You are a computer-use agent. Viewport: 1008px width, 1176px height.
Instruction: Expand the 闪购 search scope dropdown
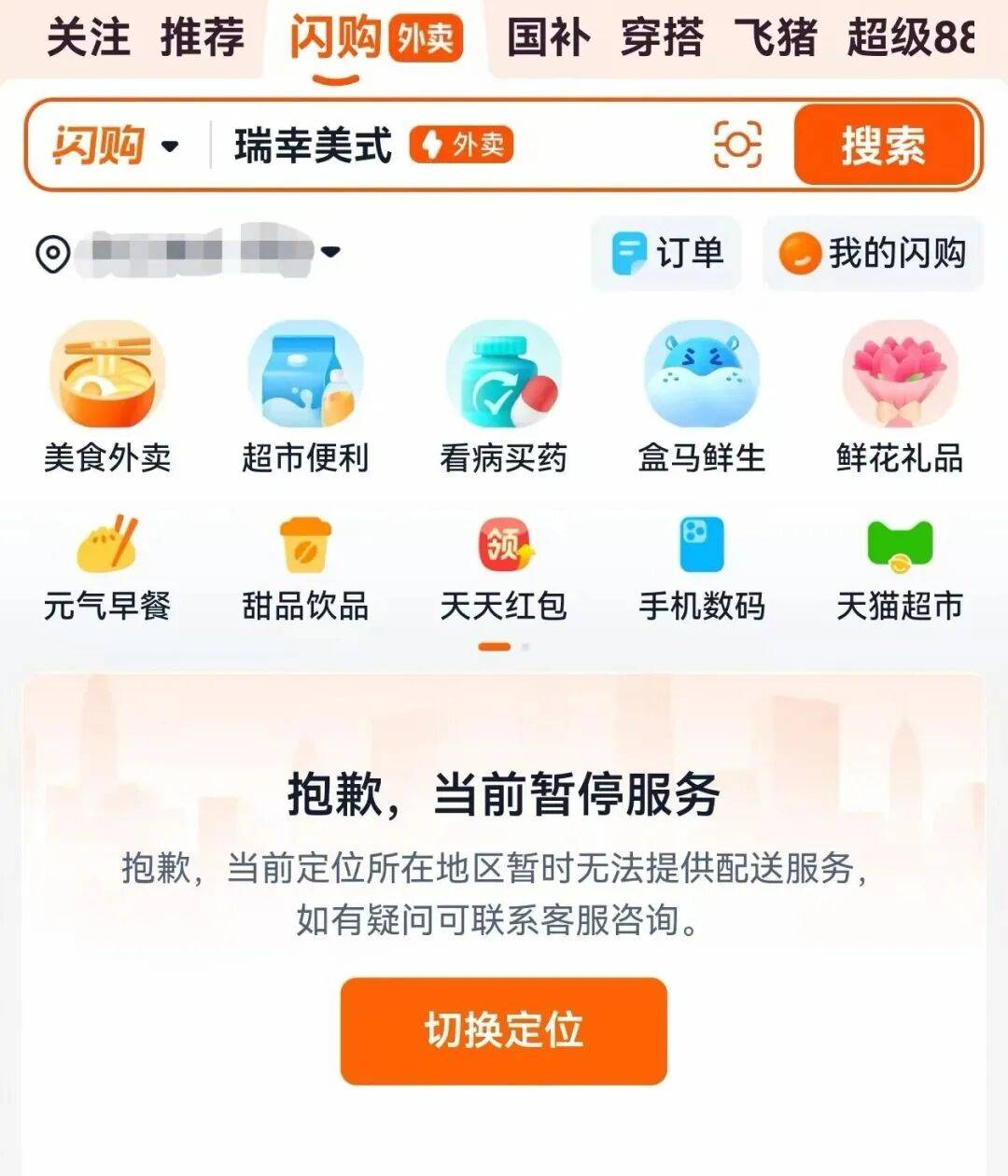click(x=115, y=145)
